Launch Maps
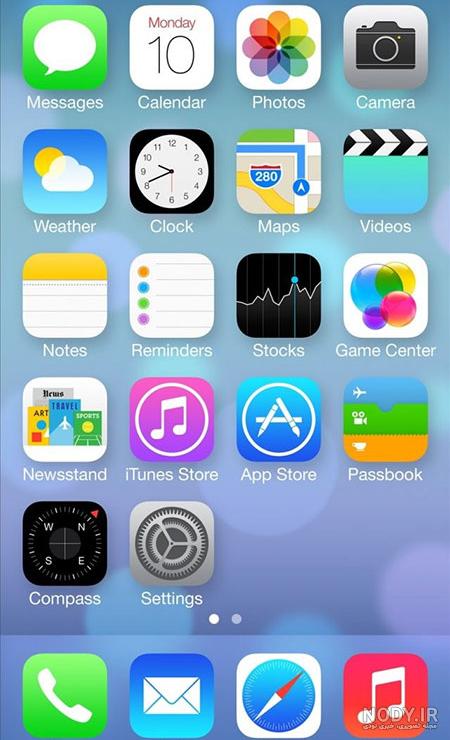Viewport: 450px width, 740px height. coord(279,172)
